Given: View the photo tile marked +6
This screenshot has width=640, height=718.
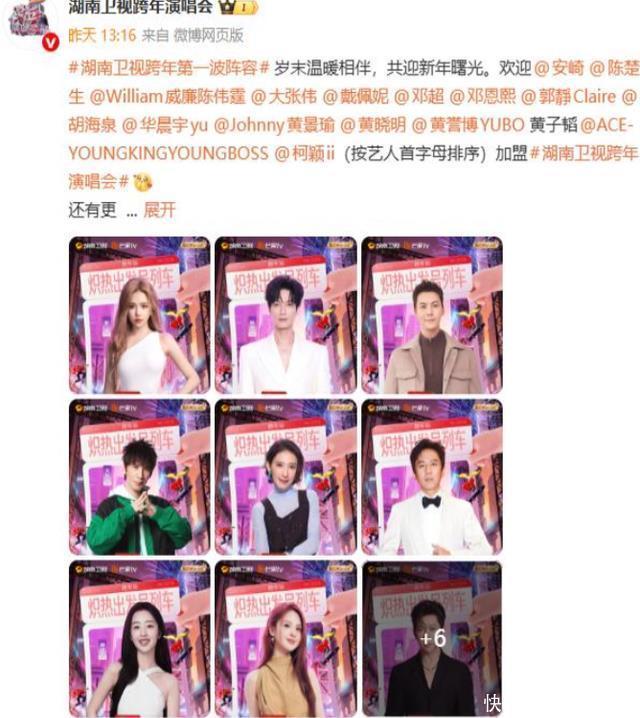Looking at the screenshot, I should (x=431, y=638).
